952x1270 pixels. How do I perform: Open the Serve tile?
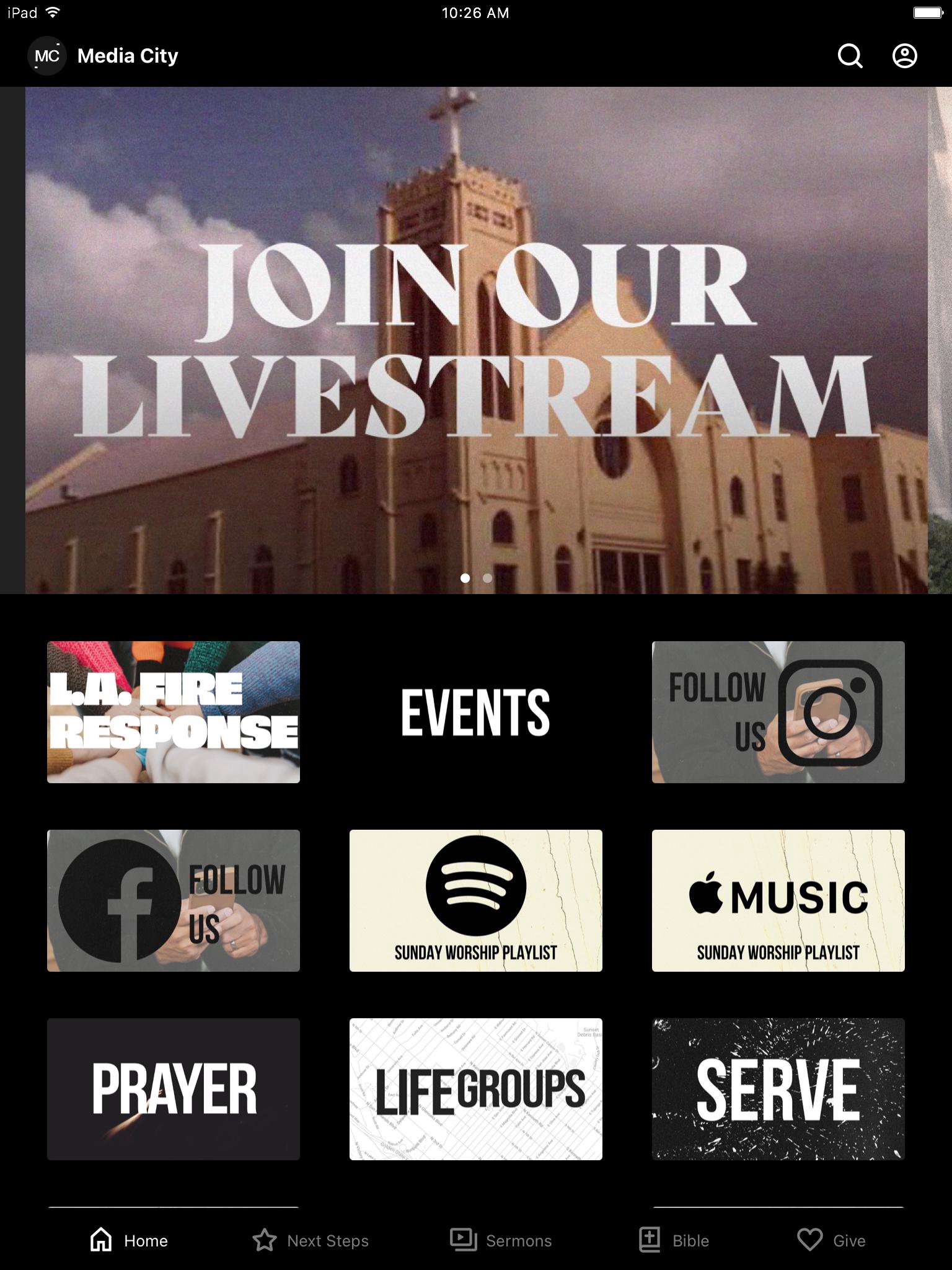(778, 1089)
